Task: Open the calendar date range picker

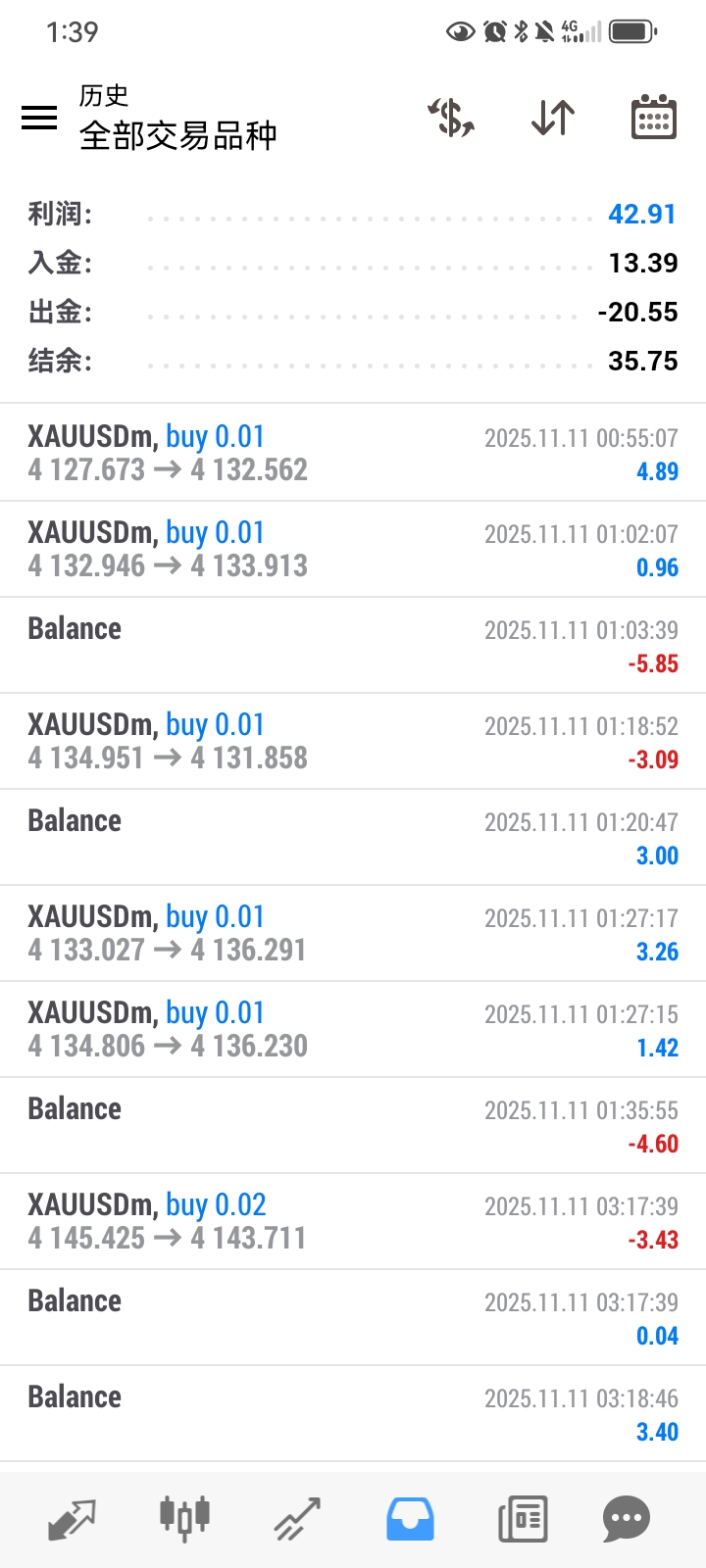Action: tap(653, 119)
